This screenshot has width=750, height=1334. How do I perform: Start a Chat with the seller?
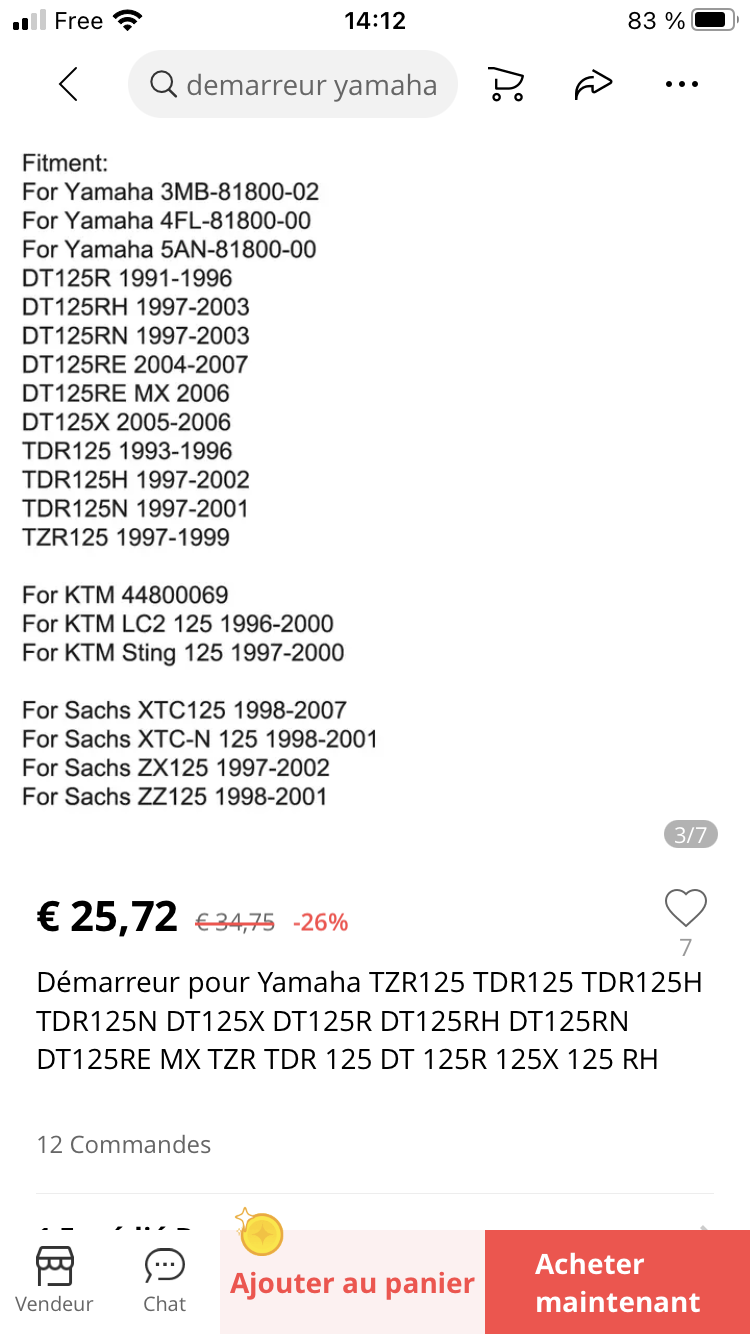click(x=164, y=1279)
